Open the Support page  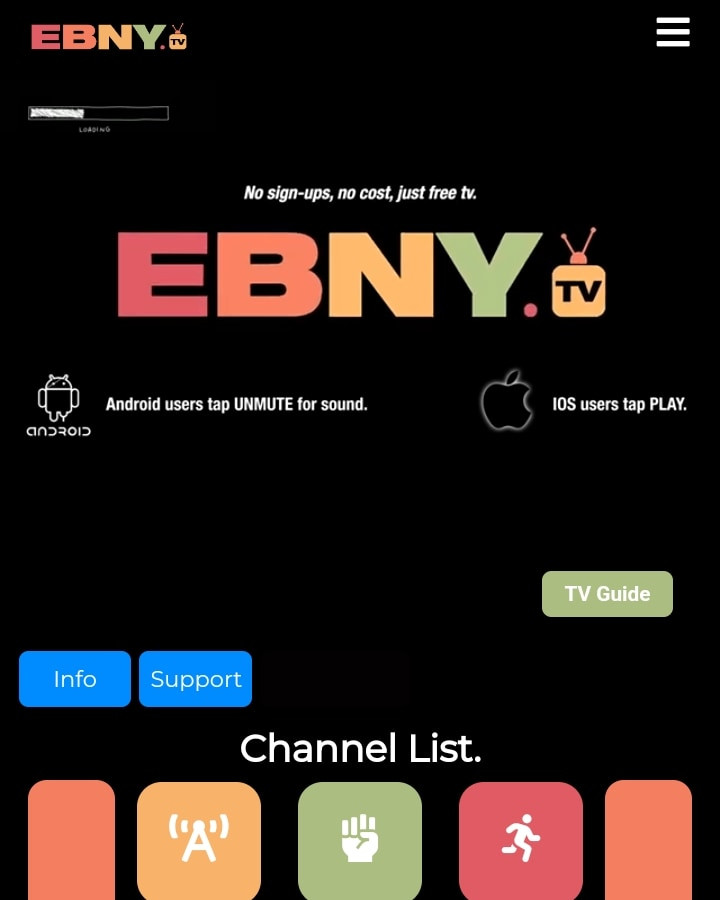point(196,679)
